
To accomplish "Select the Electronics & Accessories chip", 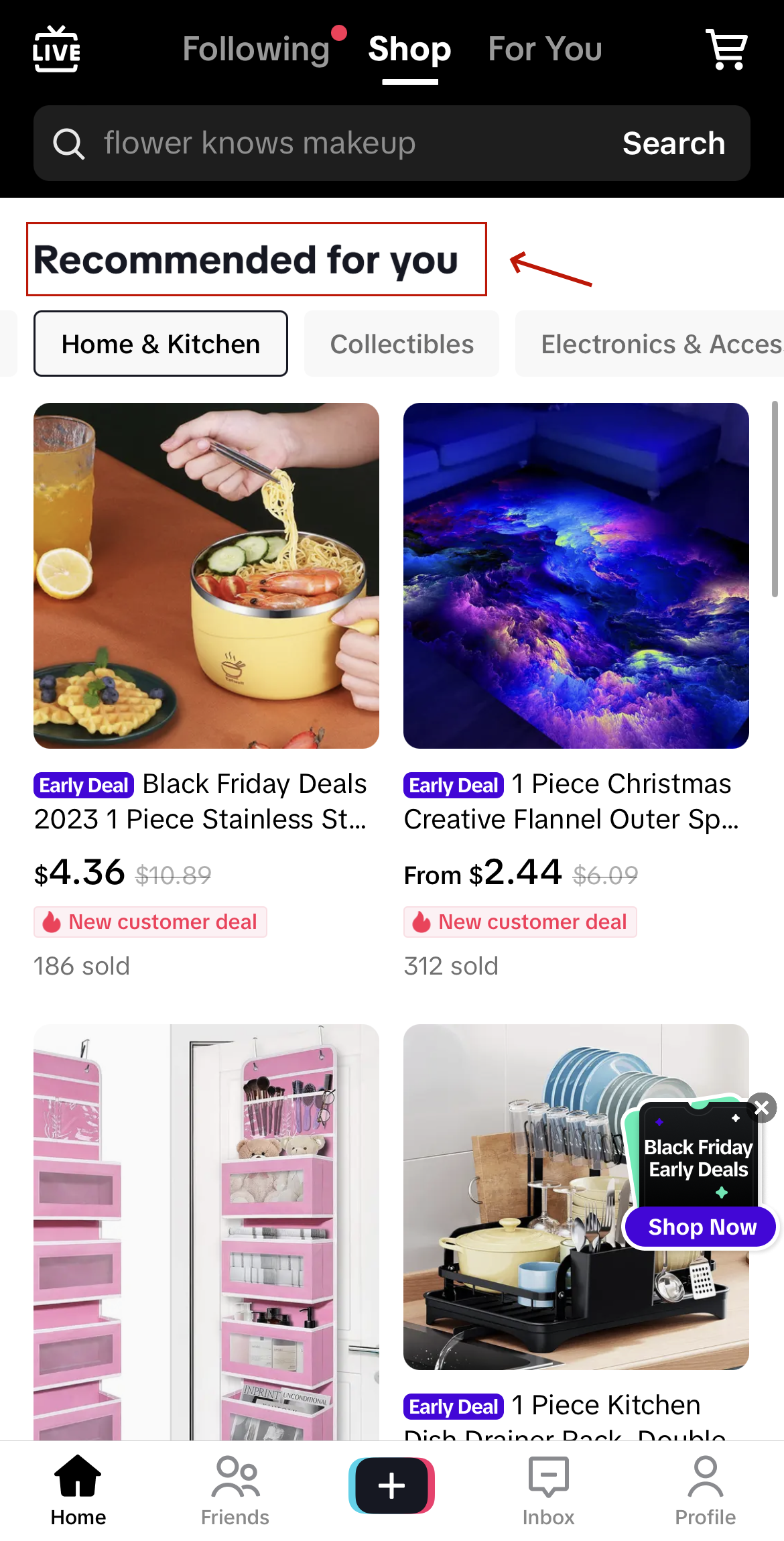I will click(x=650, y=344).
